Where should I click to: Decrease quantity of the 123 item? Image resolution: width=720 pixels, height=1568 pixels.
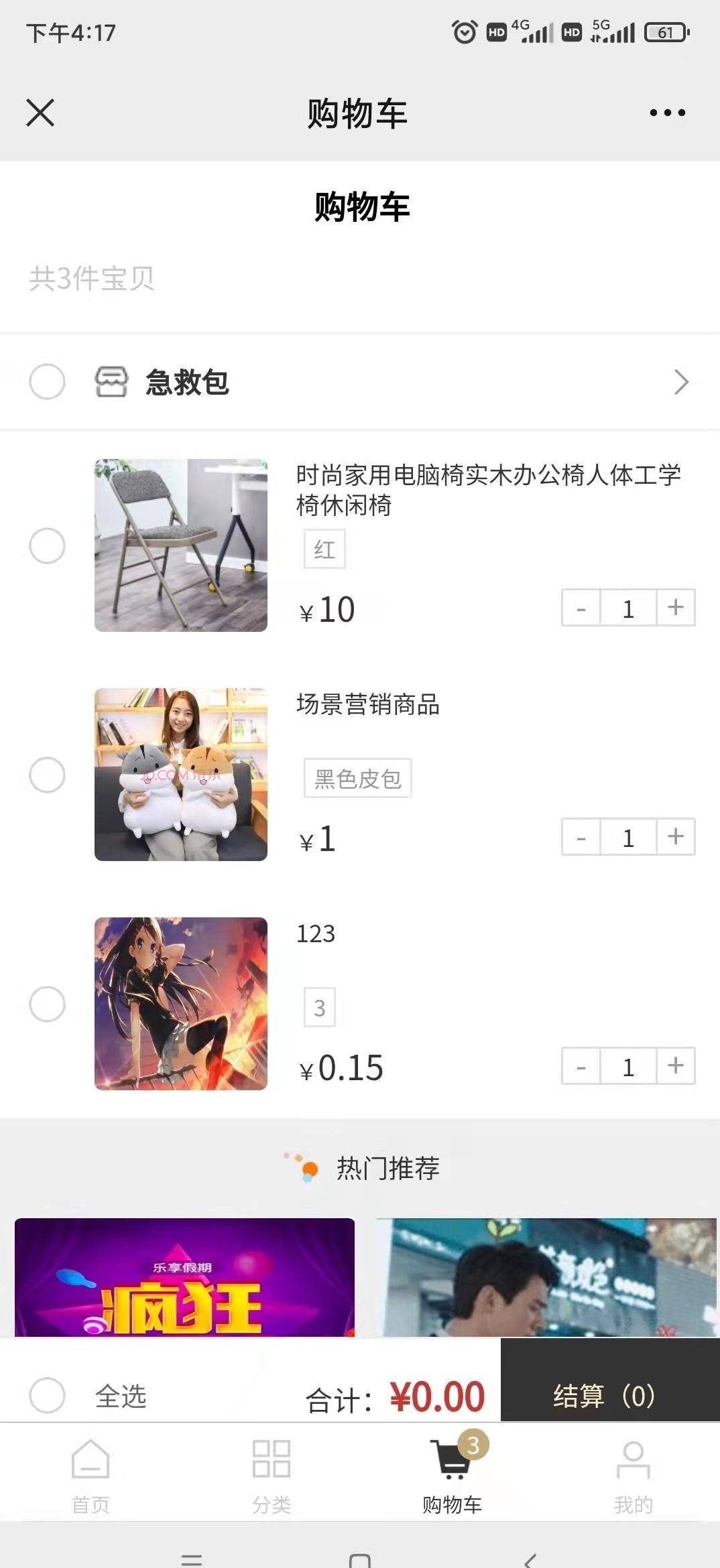[x=581, y=1066]
